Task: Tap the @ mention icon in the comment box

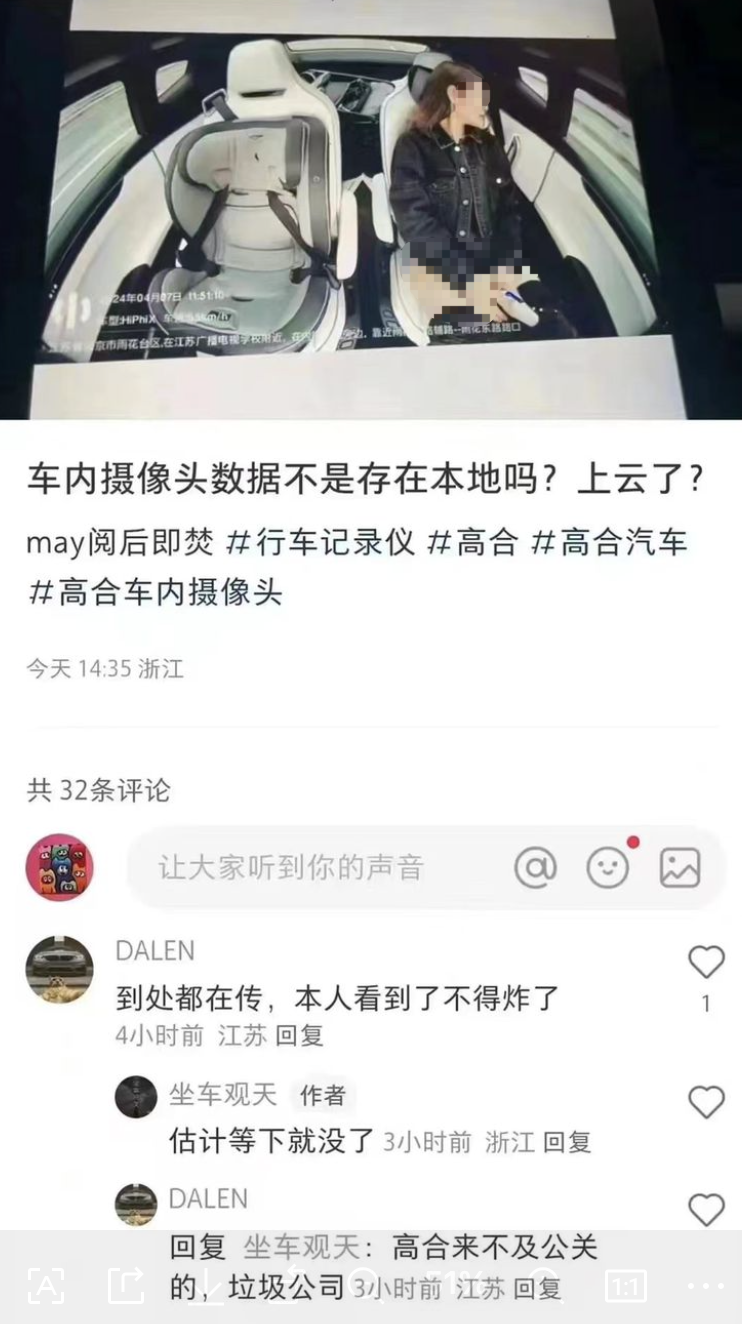Action: coord(535,868)
